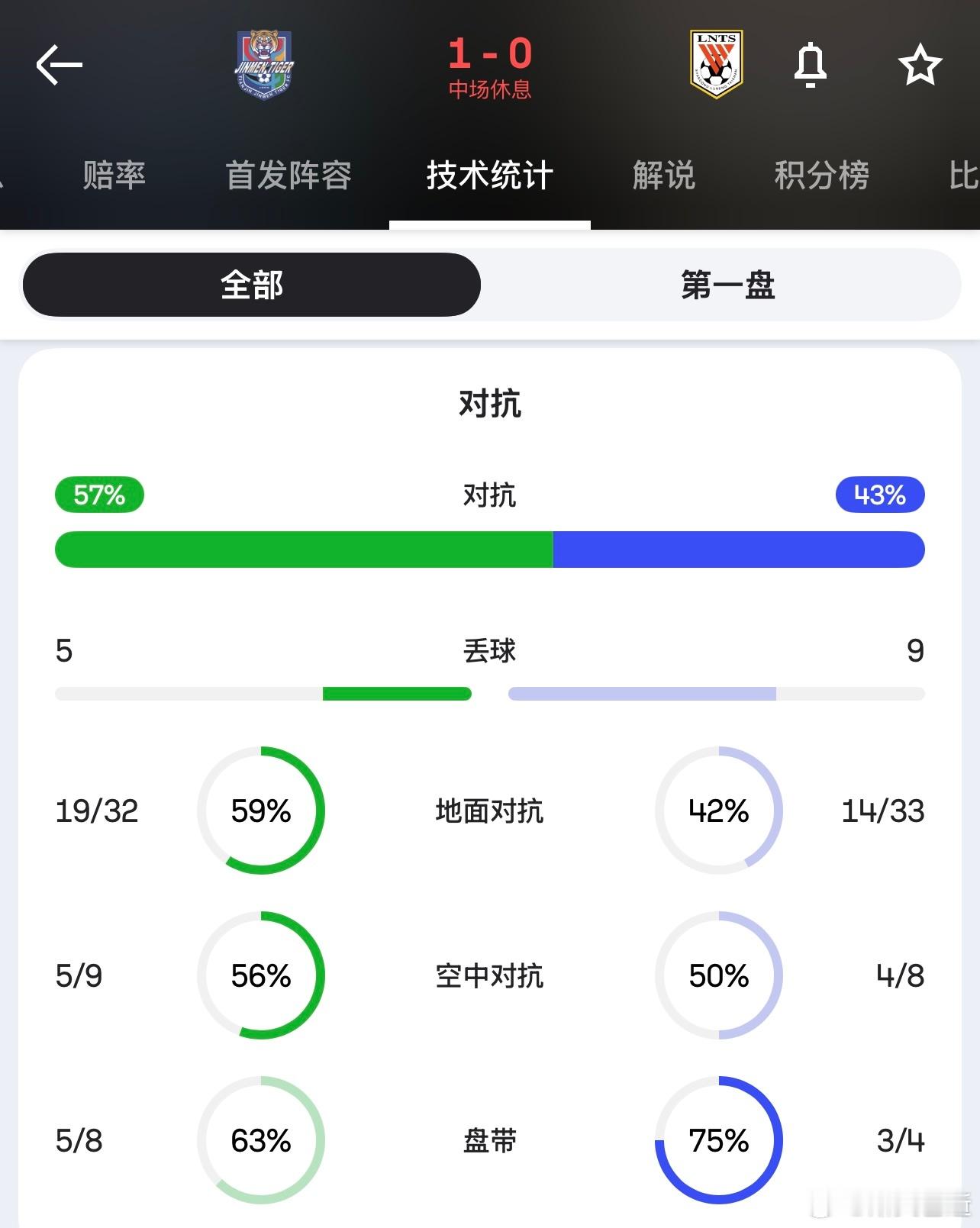Click the 1-0 halftime score display
This screenshot has height=1228, width=980.
(491, 52)
